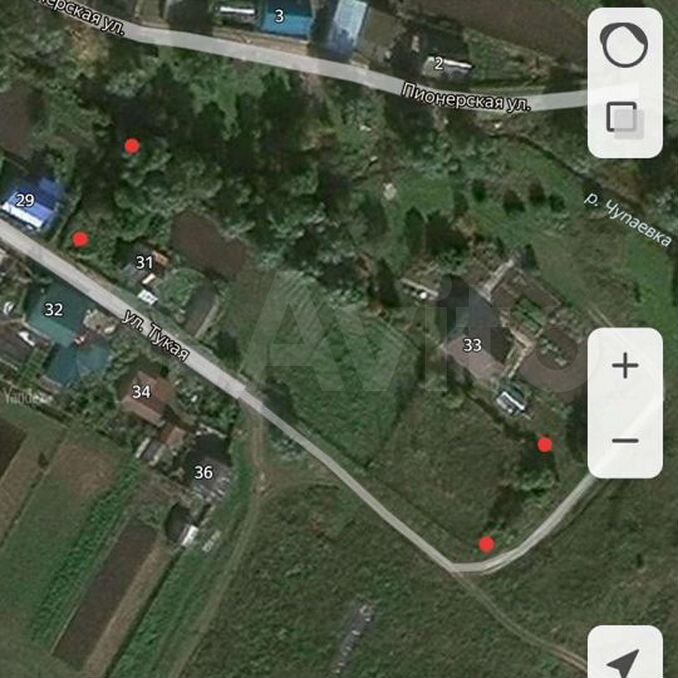Reset map orientation with the compass button
The image size is (678, 678).
624,45
